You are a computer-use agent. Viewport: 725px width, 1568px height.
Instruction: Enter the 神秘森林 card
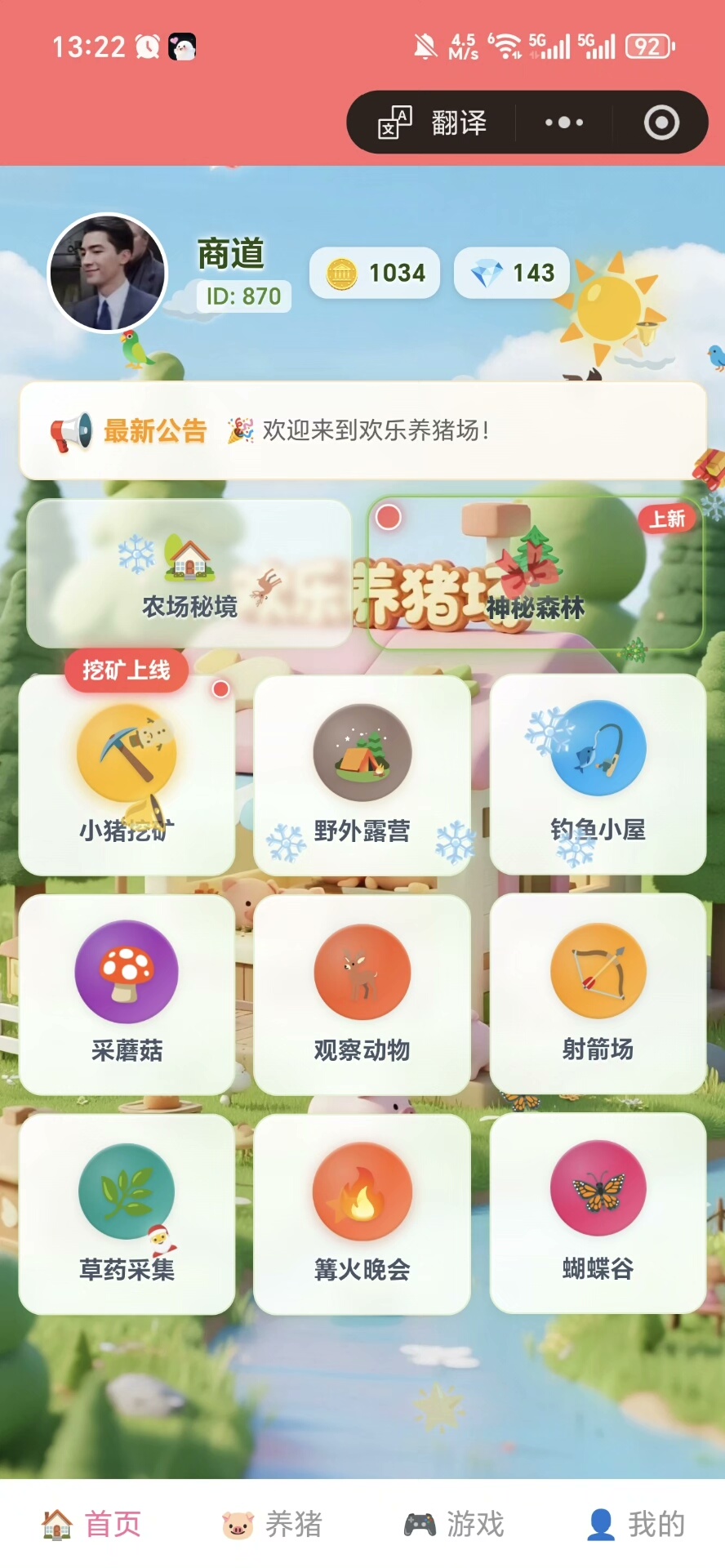click(536, 573)
